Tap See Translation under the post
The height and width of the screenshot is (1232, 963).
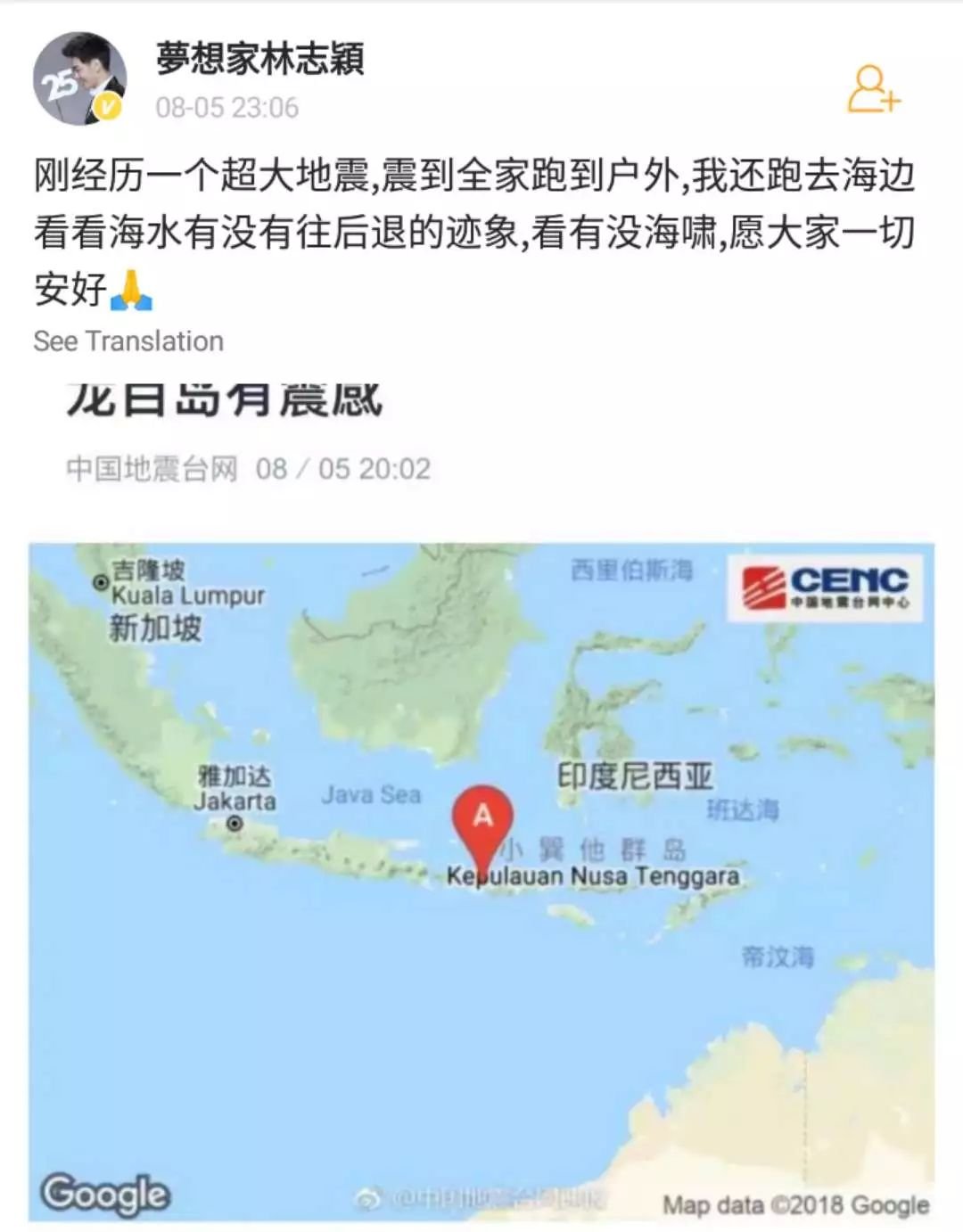coord(128,341)
